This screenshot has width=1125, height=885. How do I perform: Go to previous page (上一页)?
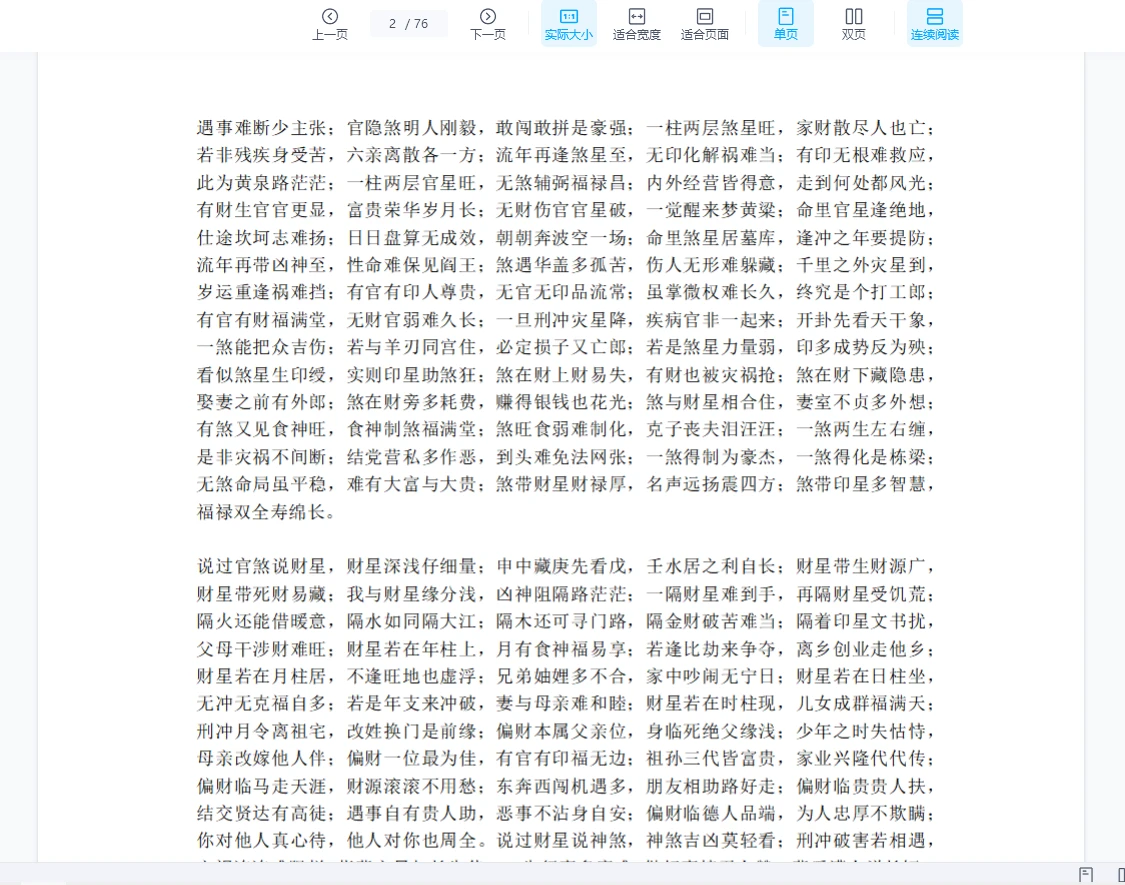click(329, 23)
